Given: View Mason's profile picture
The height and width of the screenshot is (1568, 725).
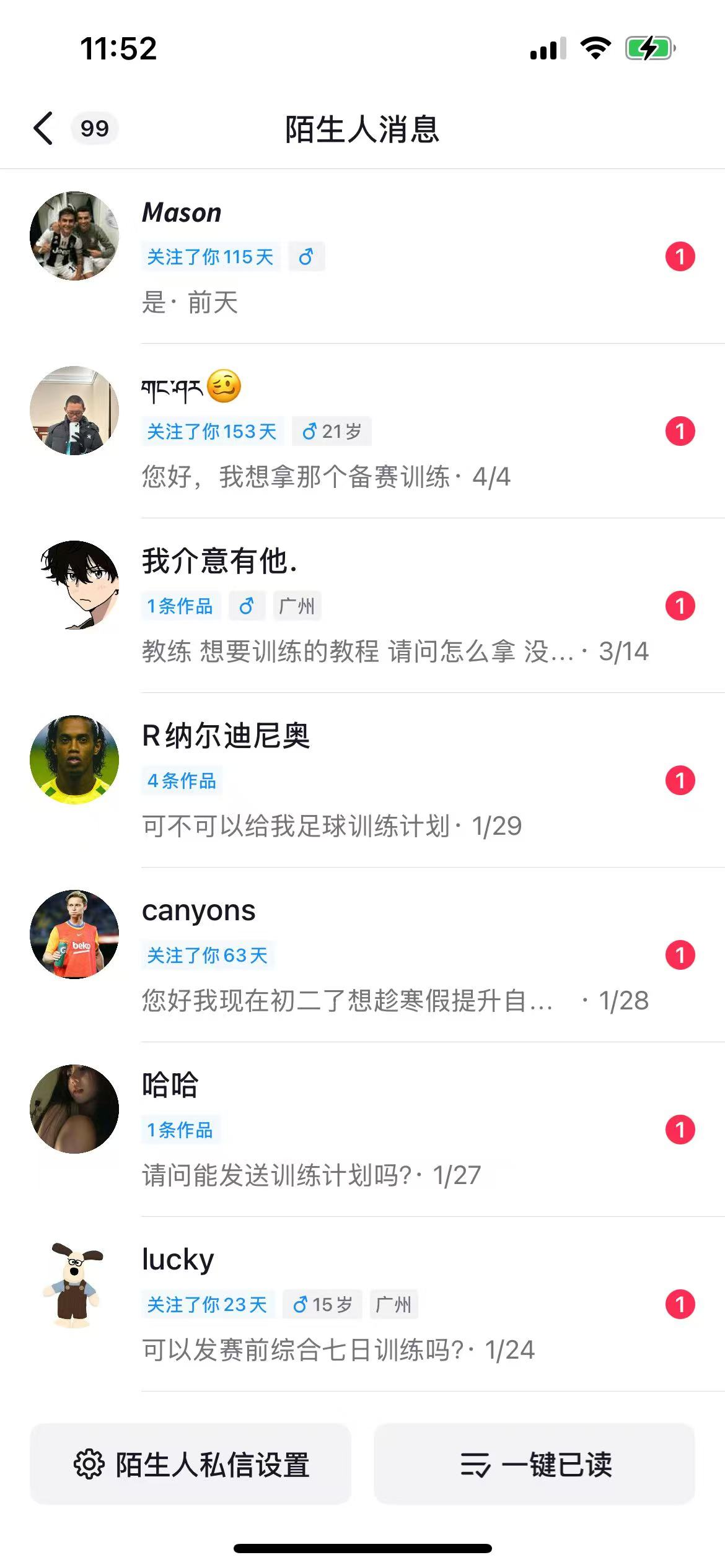Looking at the screenshot, I should [74, 236].
